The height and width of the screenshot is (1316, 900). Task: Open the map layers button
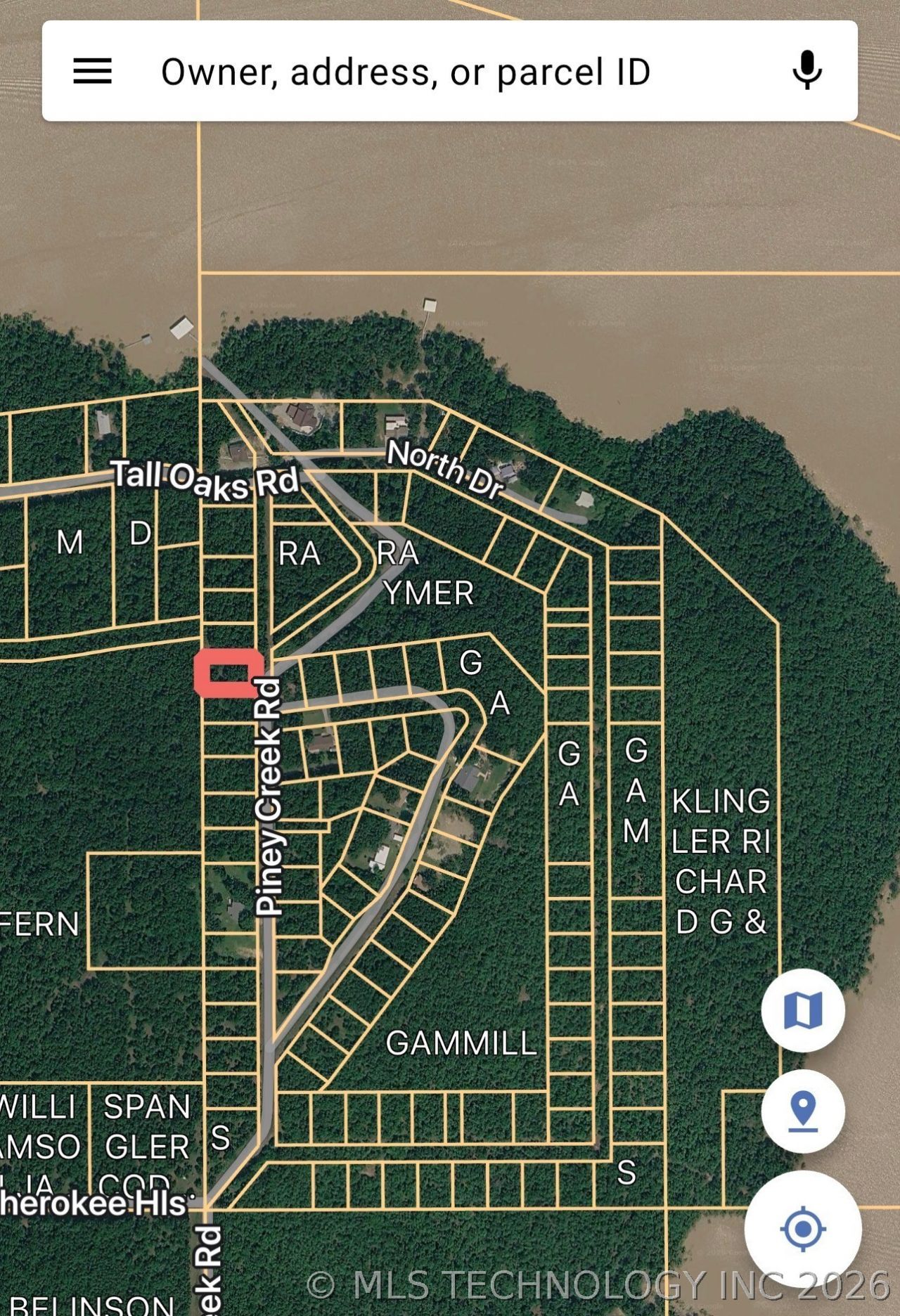(x=803, y=1010)
